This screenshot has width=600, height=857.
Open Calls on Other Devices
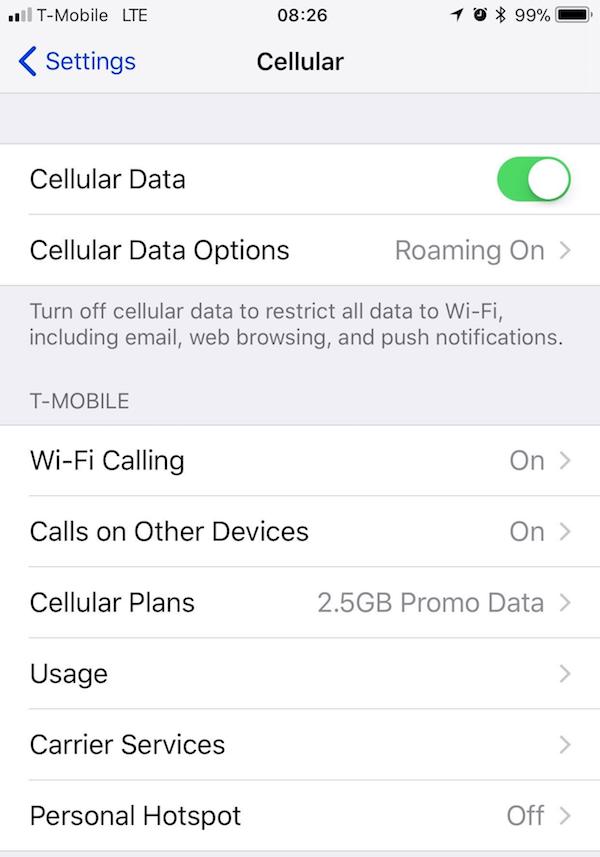[300, 532]
